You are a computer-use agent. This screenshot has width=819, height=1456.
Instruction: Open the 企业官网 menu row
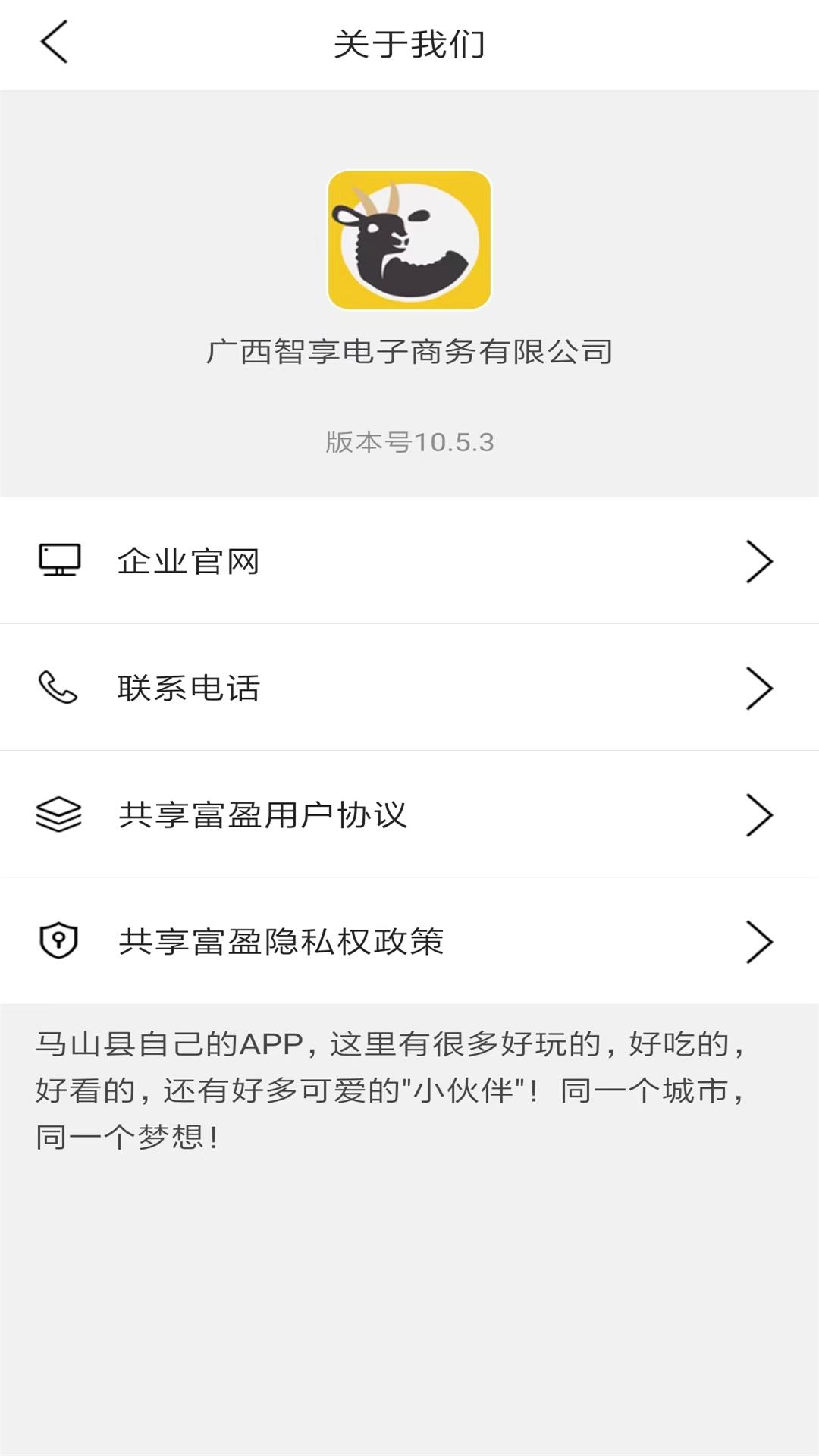pyautogui.click(x=409, y=561)
